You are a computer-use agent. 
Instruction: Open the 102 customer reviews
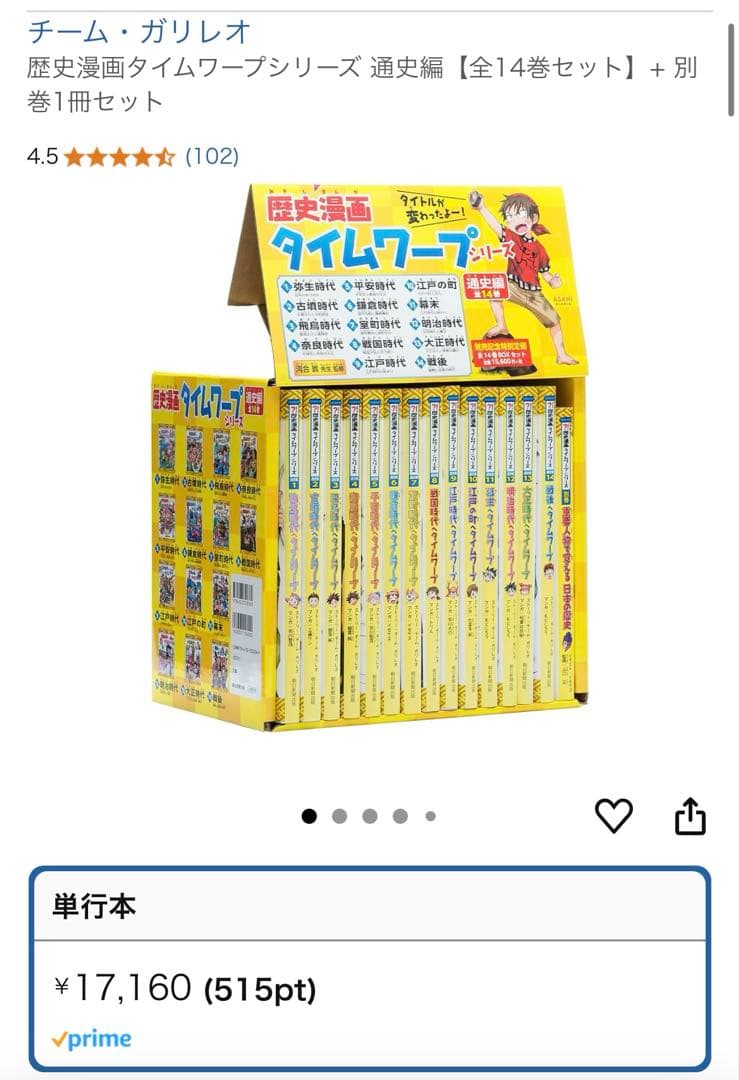point(212,156)
